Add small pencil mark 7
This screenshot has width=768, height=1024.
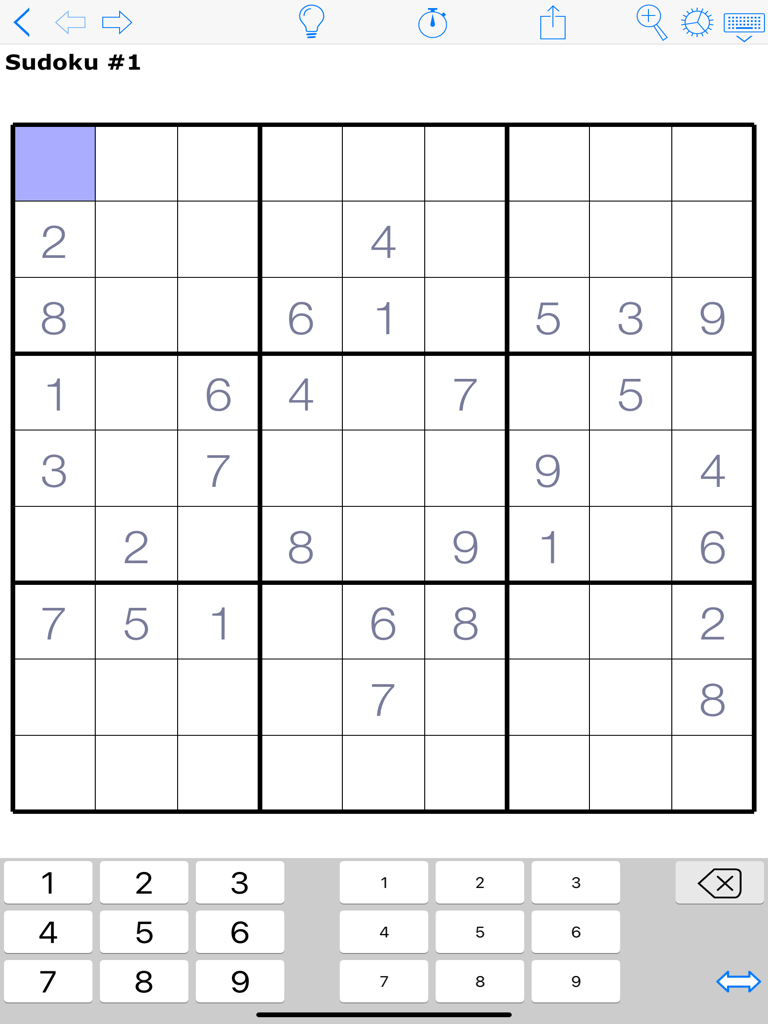pyautogui.click(x=384, y=981)
